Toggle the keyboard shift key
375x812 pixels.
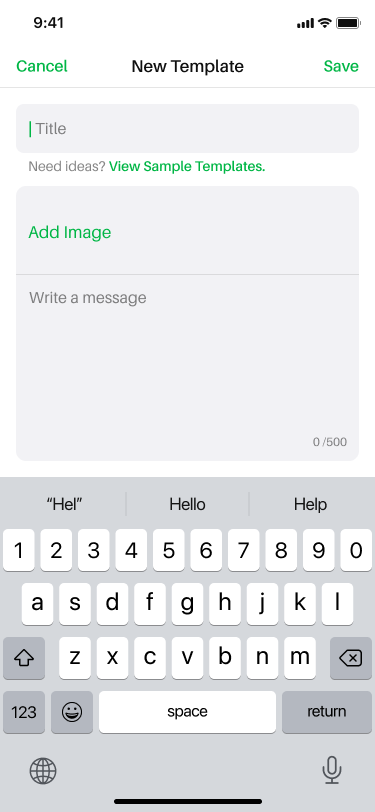(24, 658)
